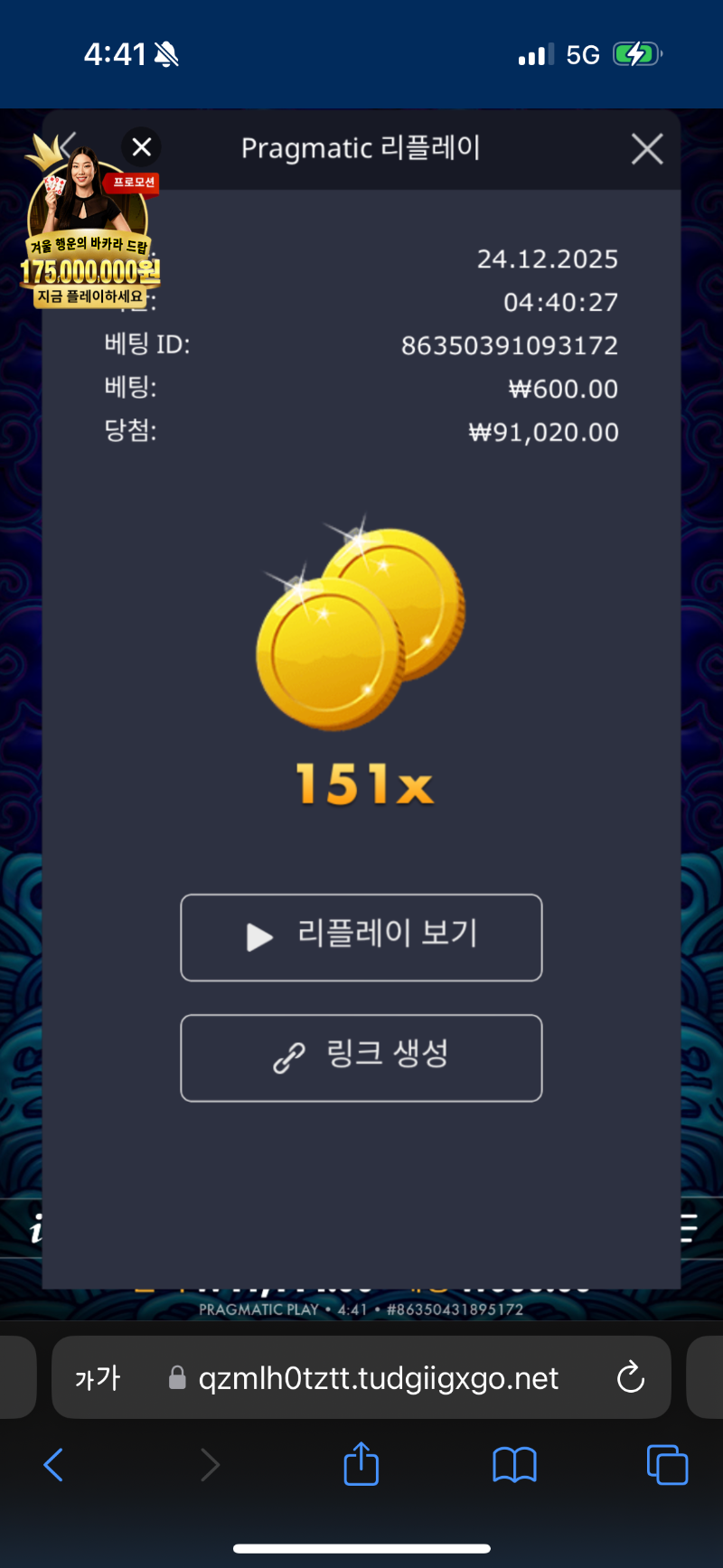Dismiss the baccarat promotion banner

142,147
